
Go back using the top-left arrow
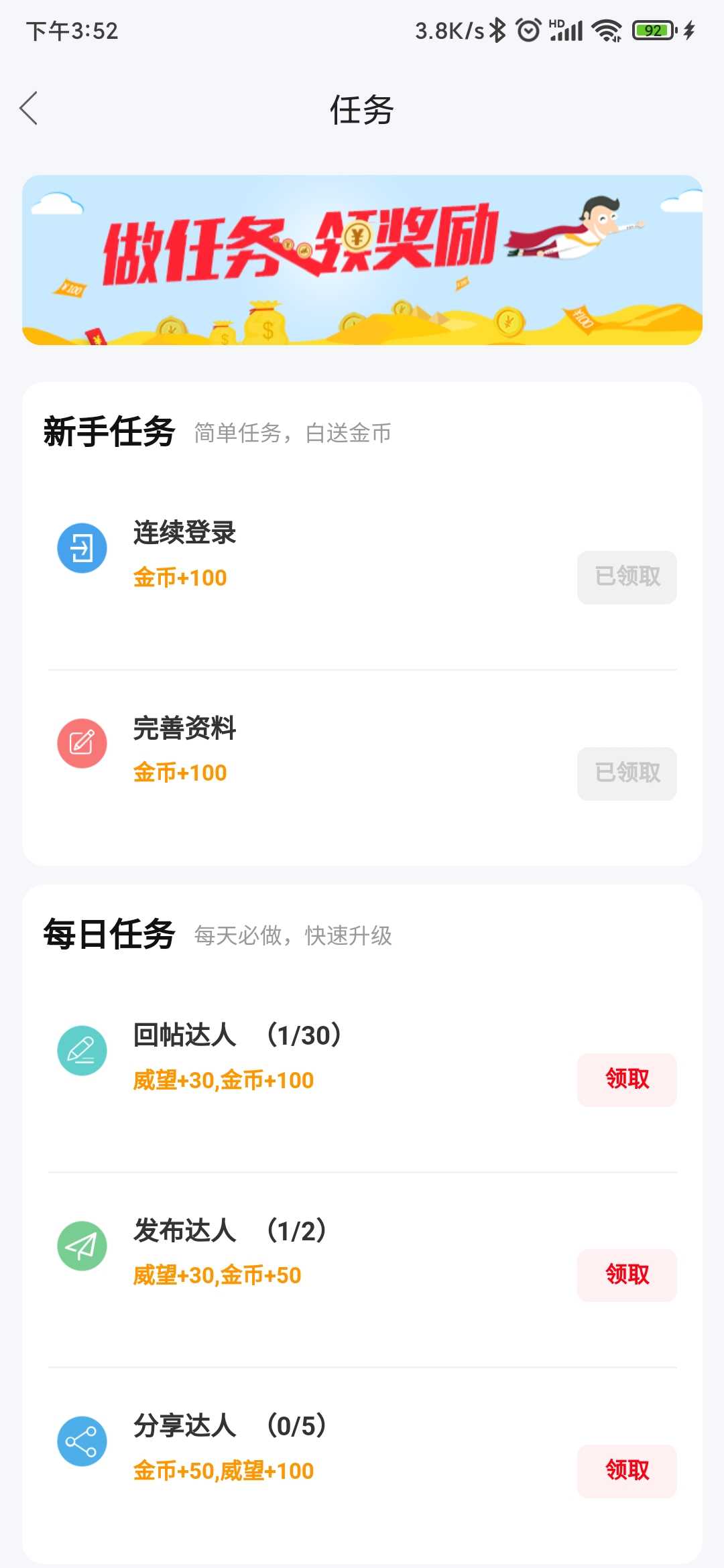[x=29, y=109]
